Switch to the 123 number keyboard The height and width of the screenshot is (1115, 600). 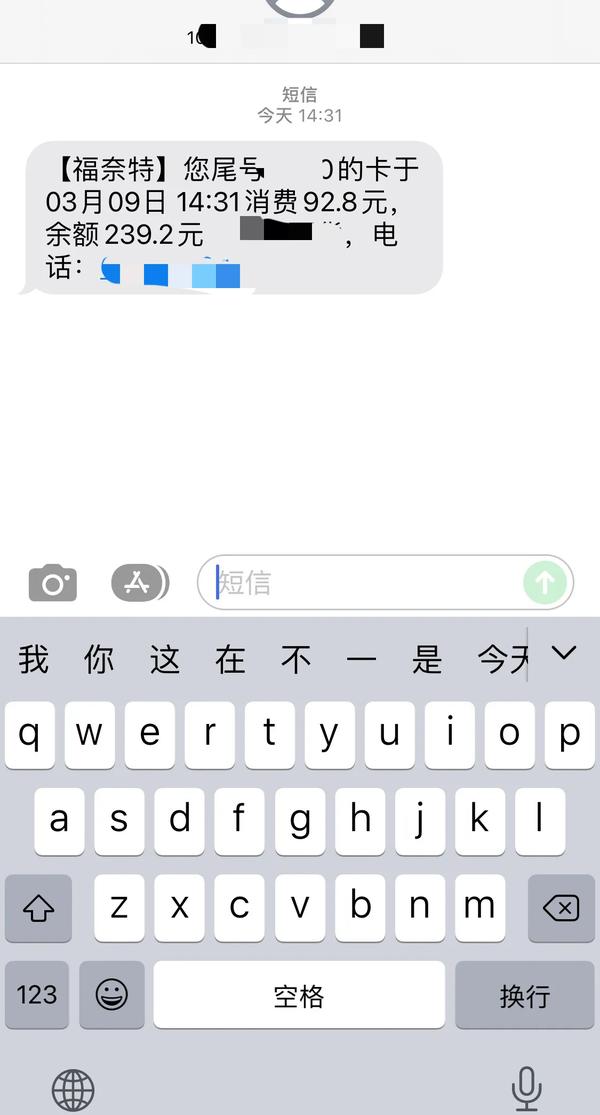(37, 995)
